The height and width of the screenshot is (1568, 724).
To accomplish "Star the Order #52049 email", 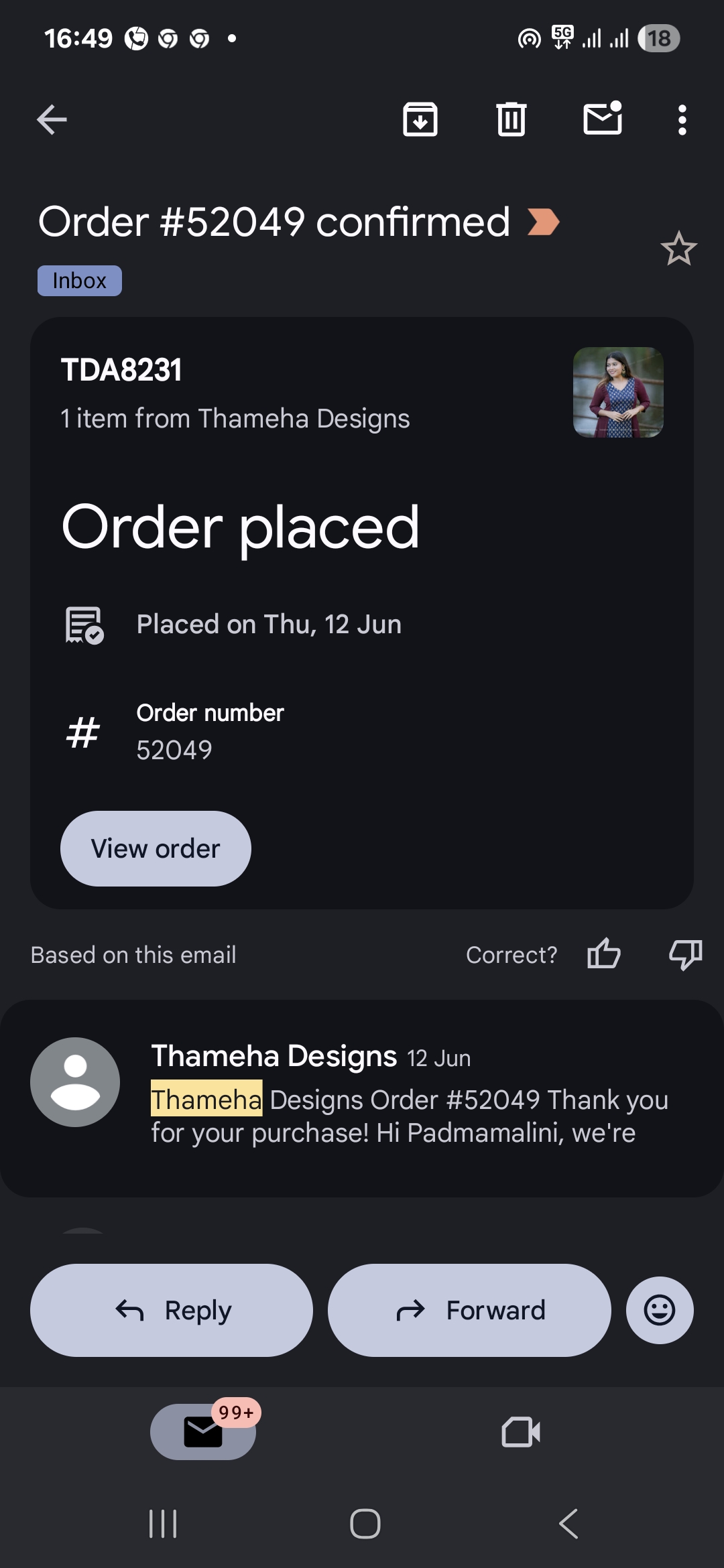I will 678,249.
